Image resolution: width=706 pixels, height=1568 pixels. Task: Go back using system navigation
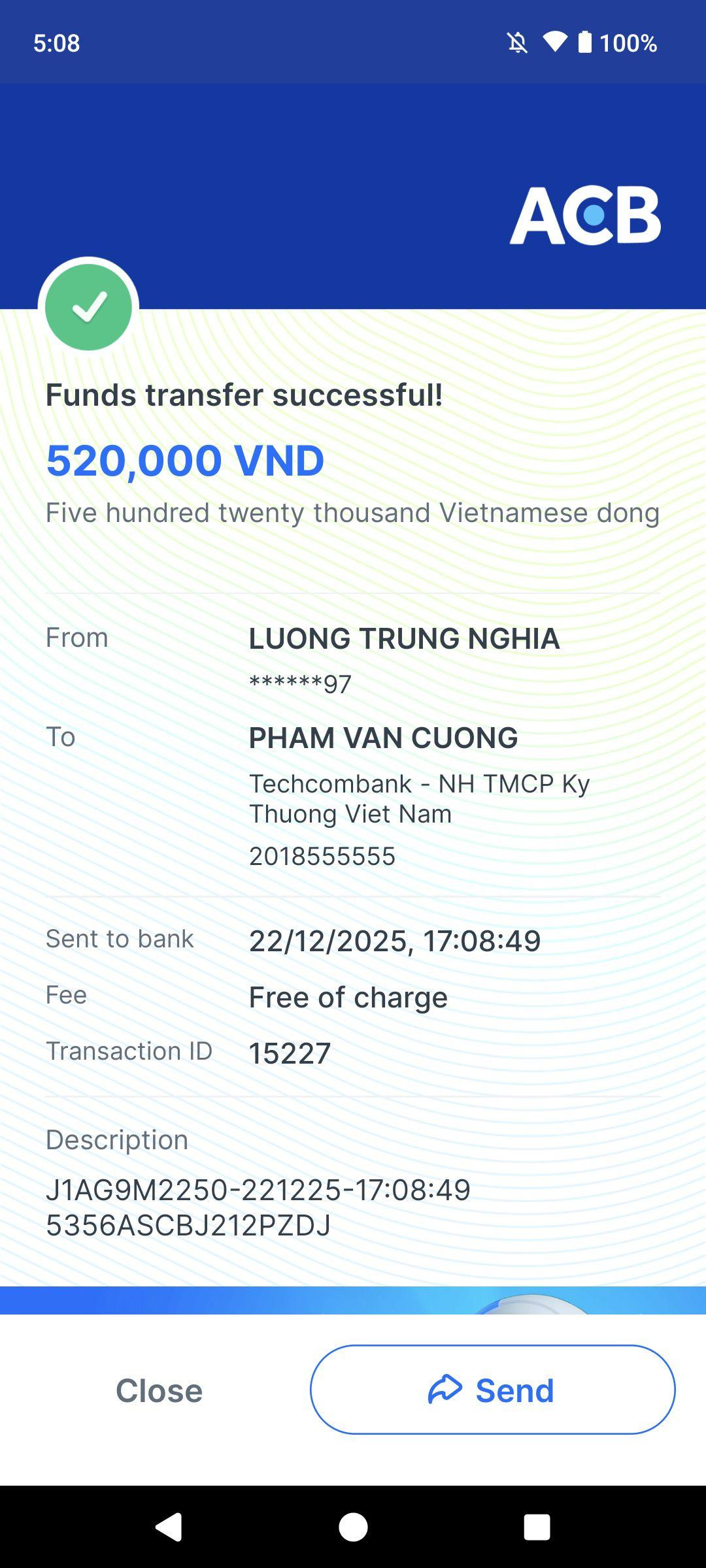click(x=169, y=1527)
